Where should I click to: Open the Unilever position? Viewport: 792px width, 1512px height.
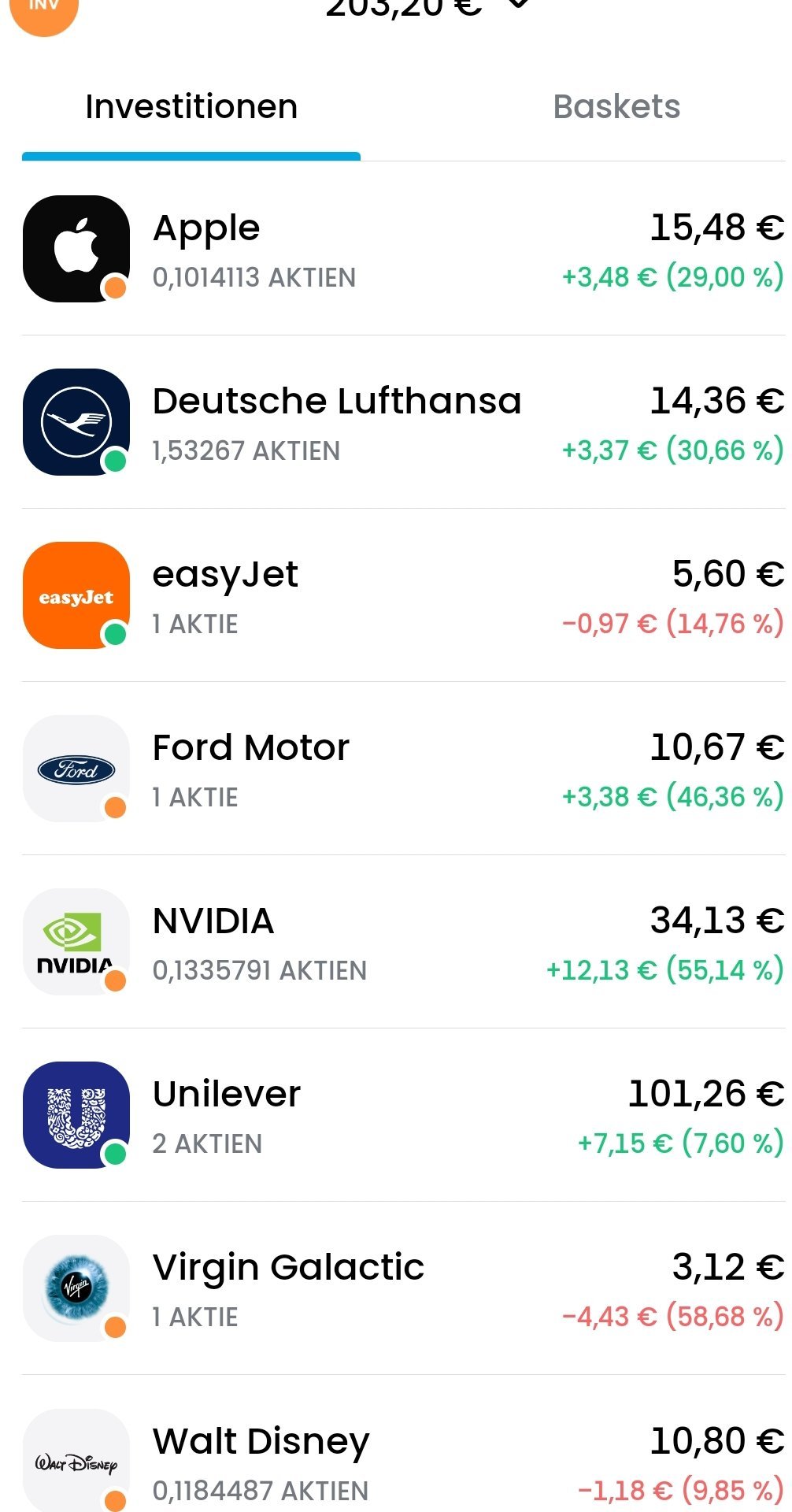click(403, 1115)
